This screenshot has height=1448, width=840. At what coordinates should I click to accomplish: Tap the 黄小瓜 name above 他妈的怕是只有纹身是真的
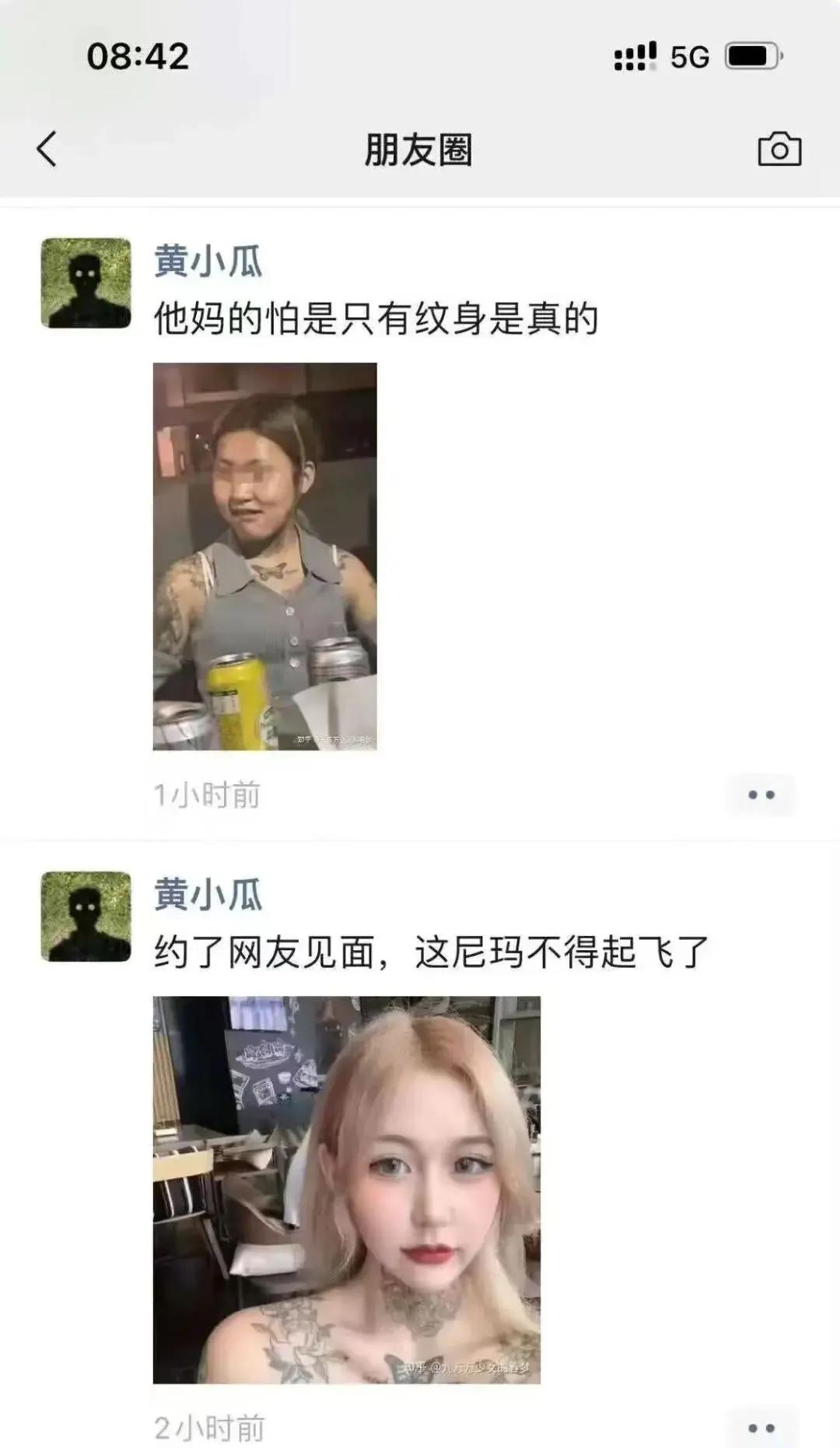(208, 261)
